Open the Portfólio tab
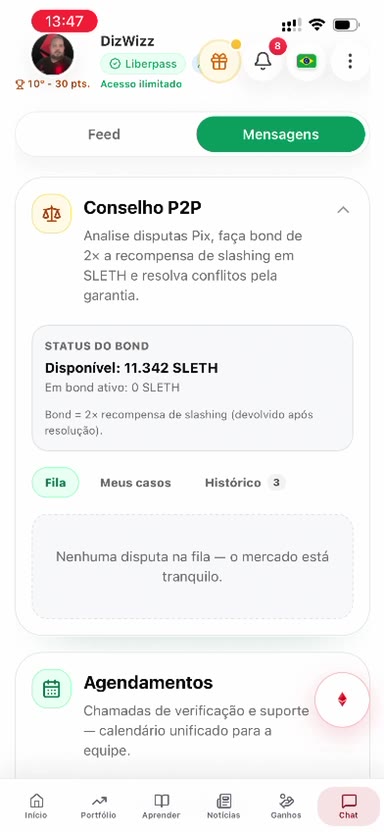 (99, 806)
